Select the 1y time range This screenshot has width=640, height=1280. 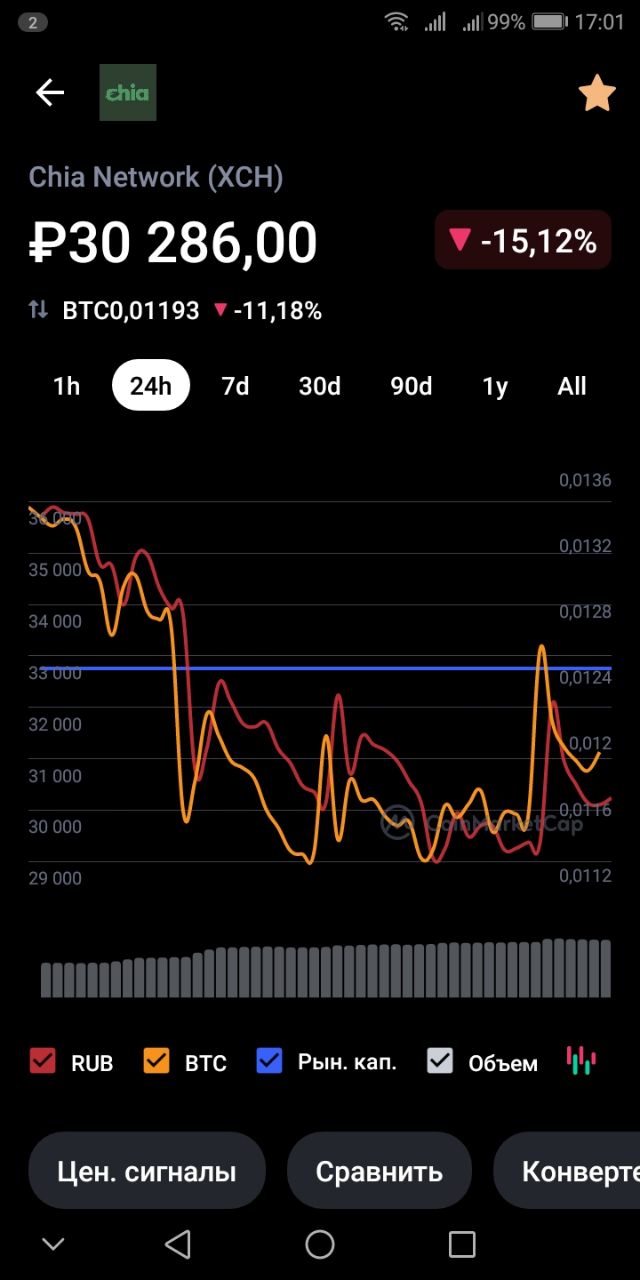click(x=495, y=386)
